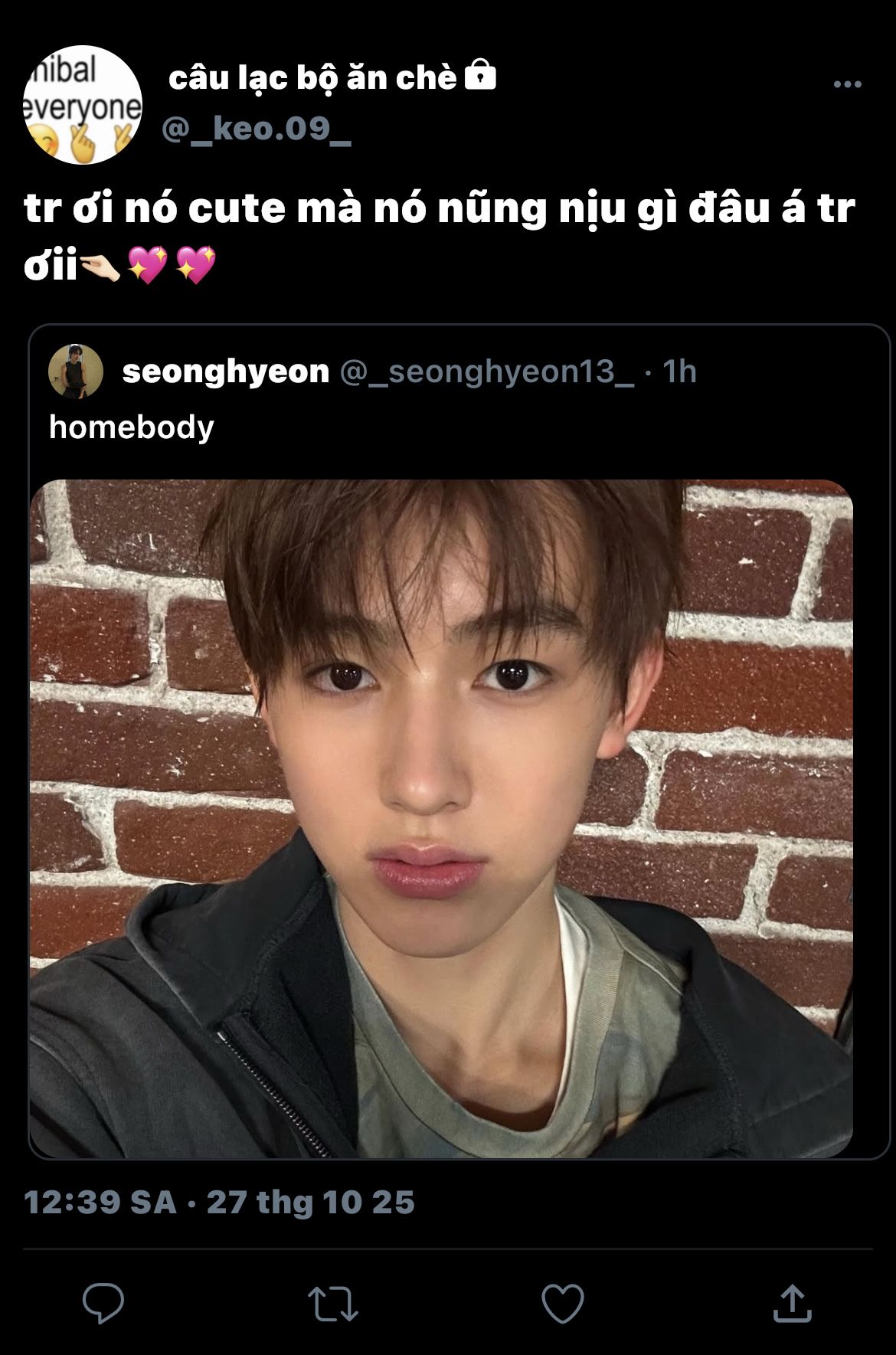Retweet this post

tap(333, 1304)
